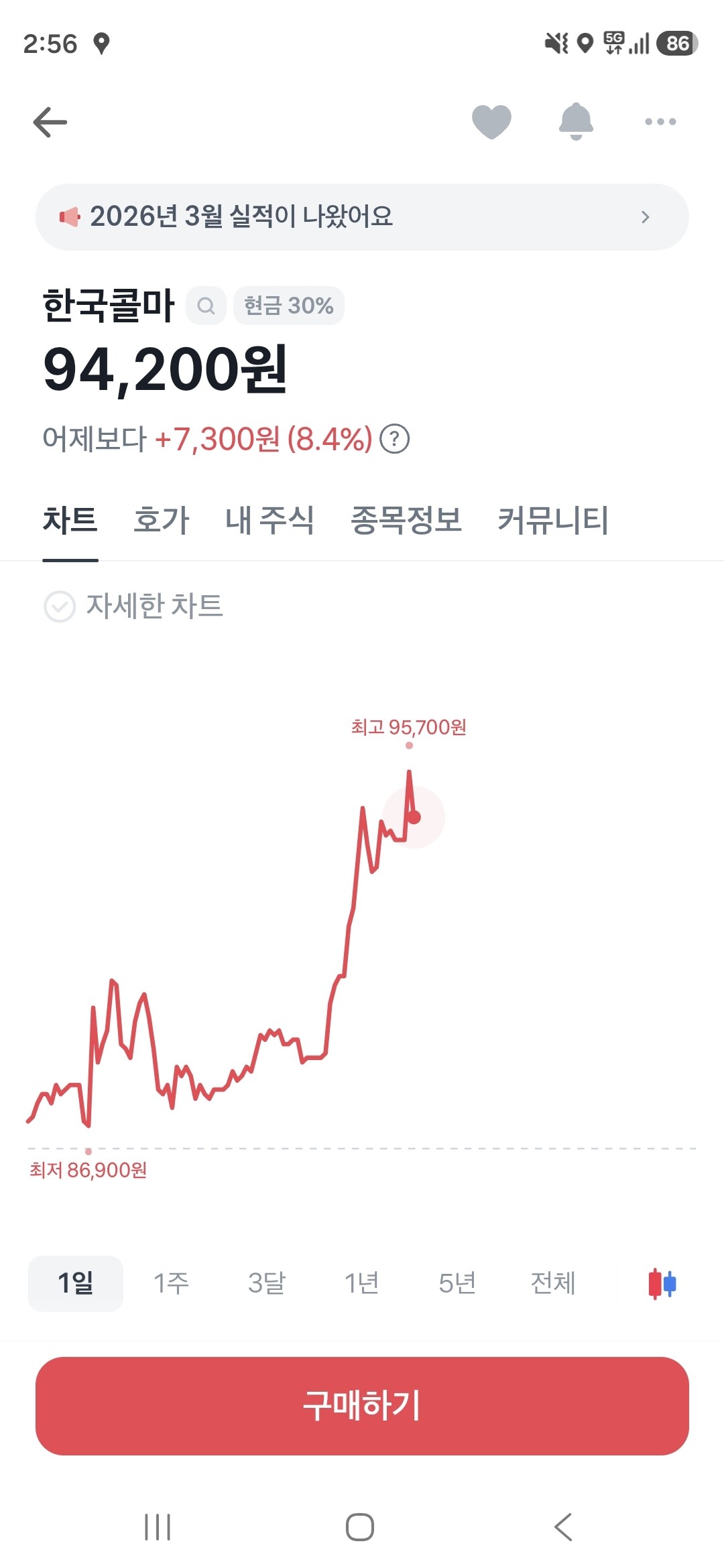Screen dimensions: 724x1568
Task: Go back using the top-left arrow
Action: click(x=50, y=122)
